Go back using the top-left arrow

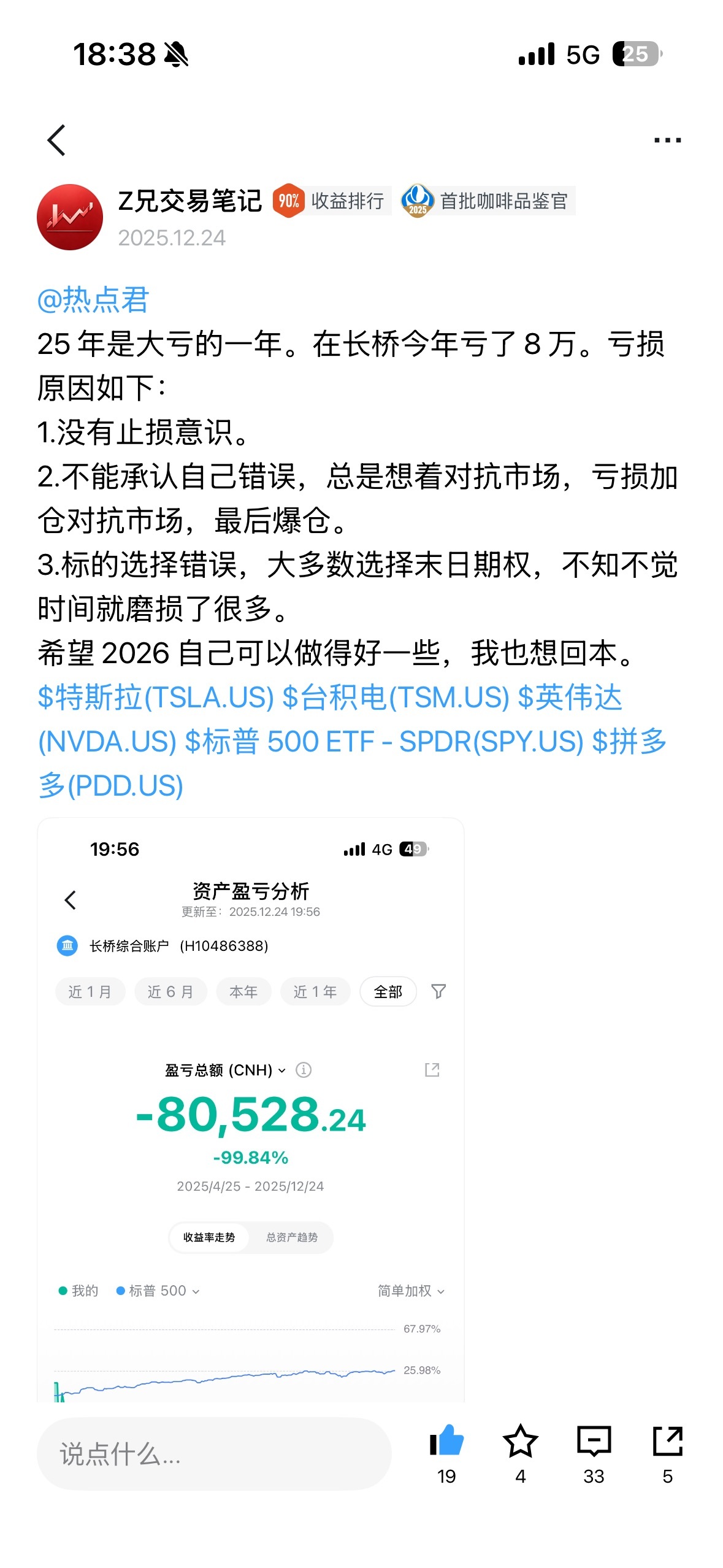[56, 140]
